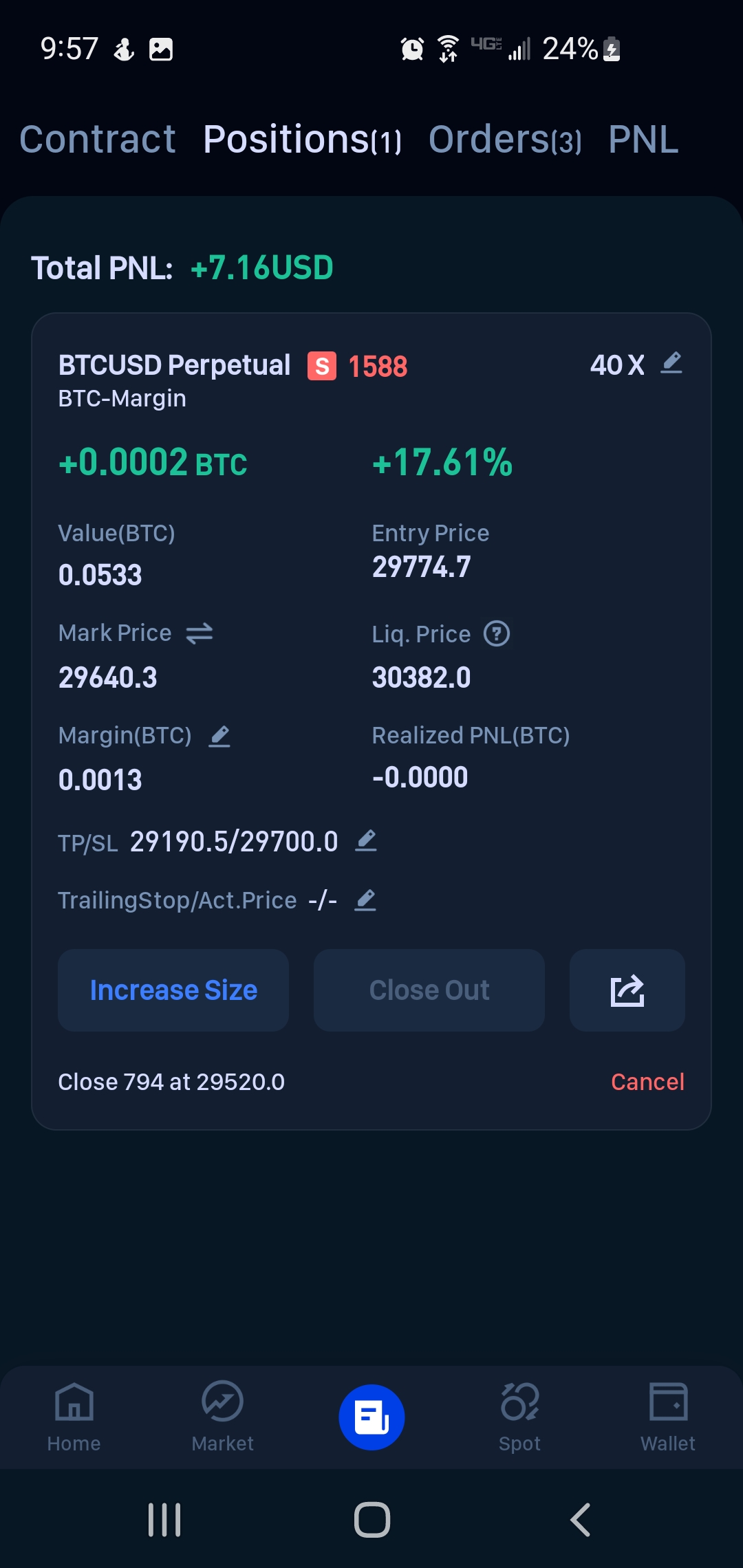The height and width of the screenshot is (1568, 743).
Task: Edit the Margin(BTC) amount
Action: pos(219,736)
